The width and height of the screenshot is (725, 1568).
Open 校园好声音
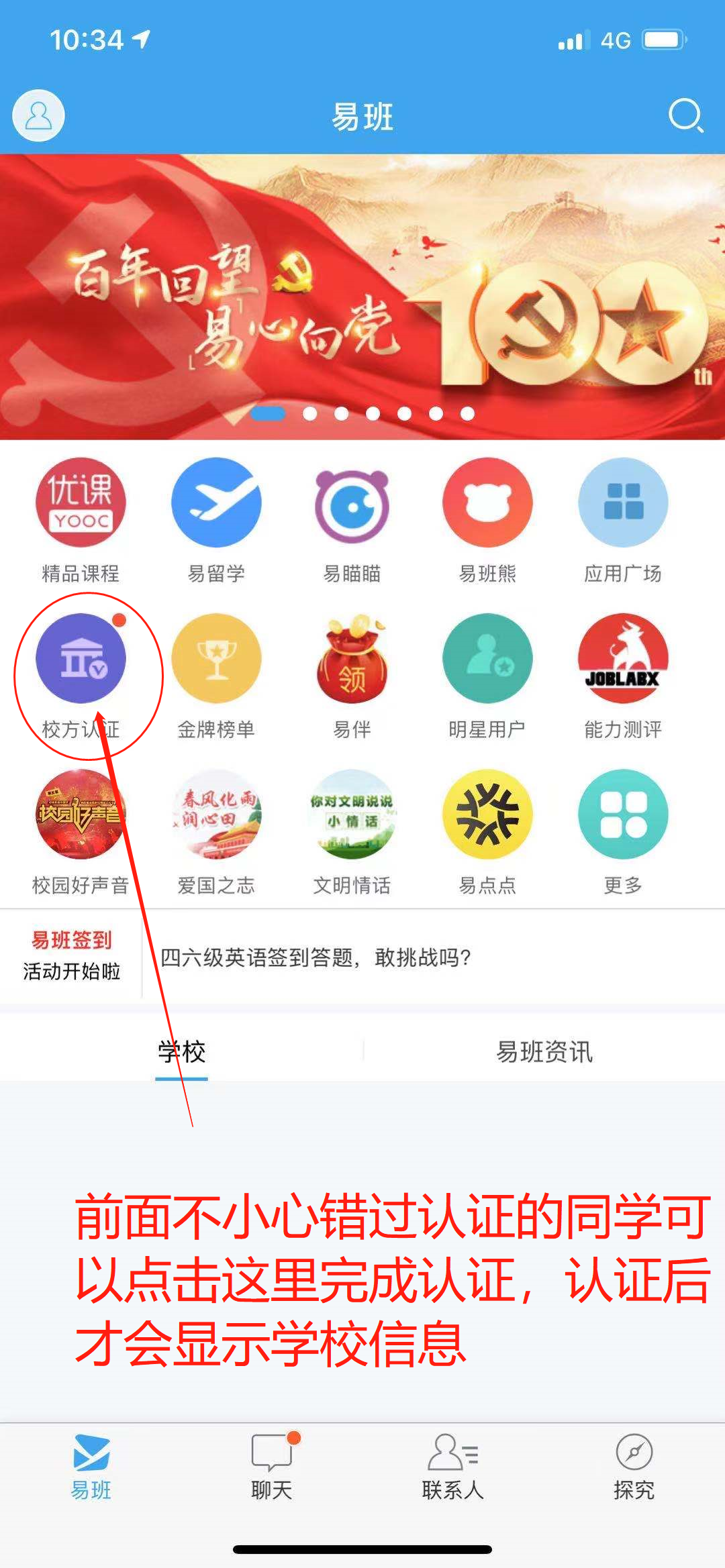click(81, 815)
